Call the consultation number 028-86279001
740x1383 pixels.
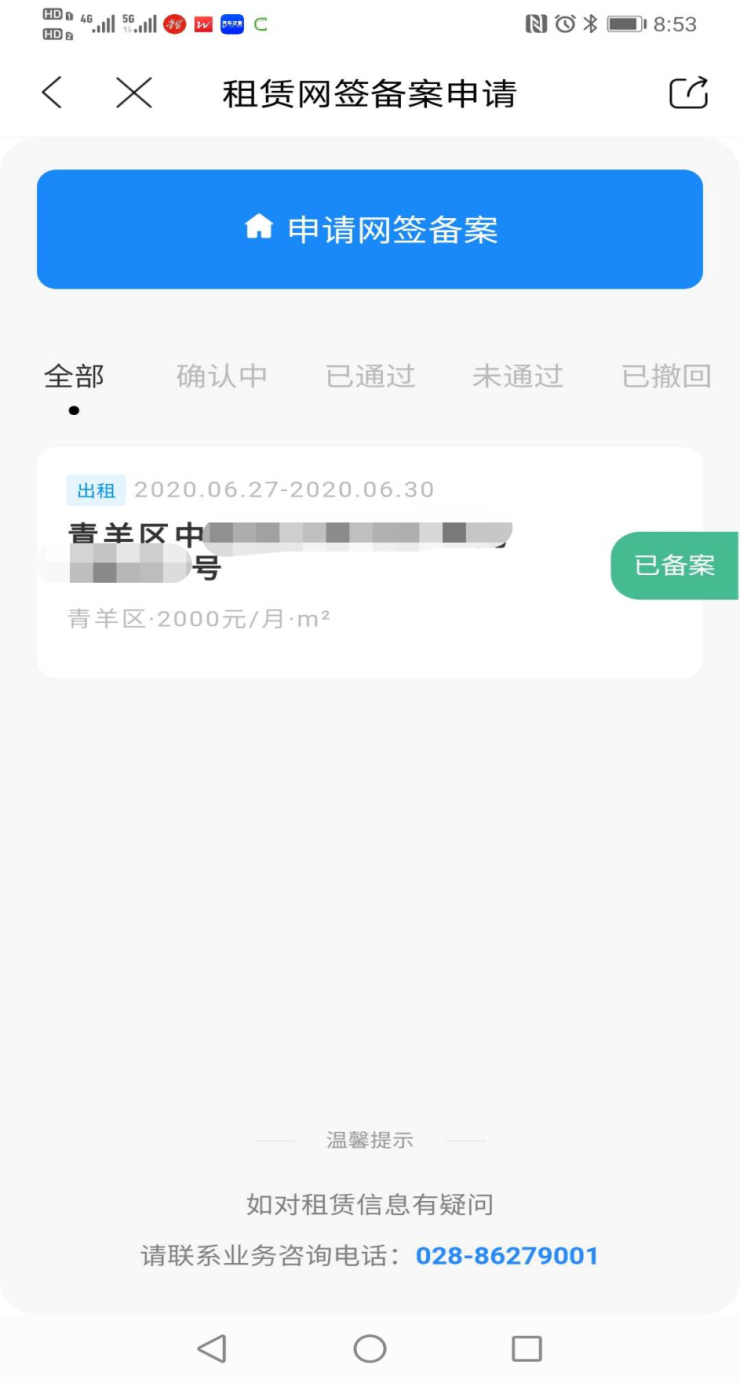coord(507,1256)
